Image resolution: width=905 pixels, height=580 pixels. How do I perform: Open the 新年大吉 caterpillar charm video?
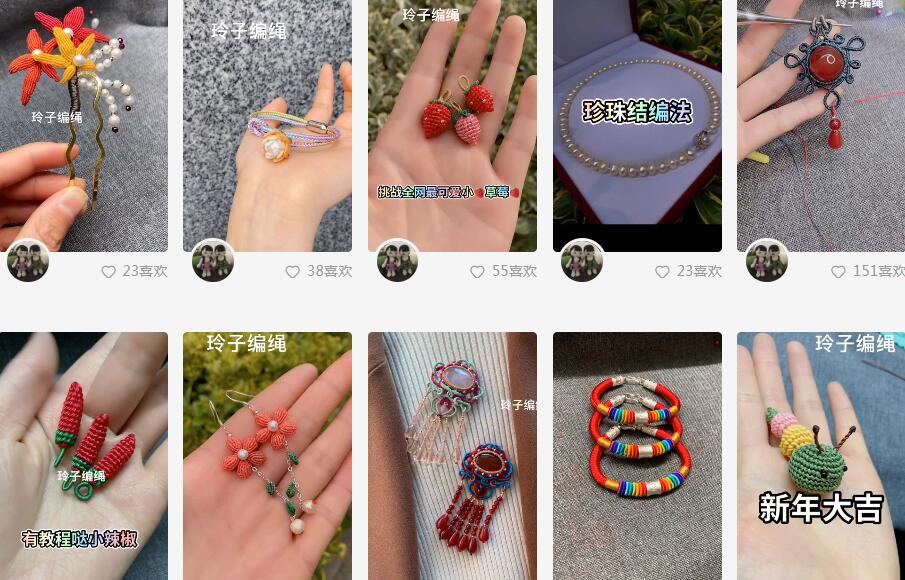point(821,455)
